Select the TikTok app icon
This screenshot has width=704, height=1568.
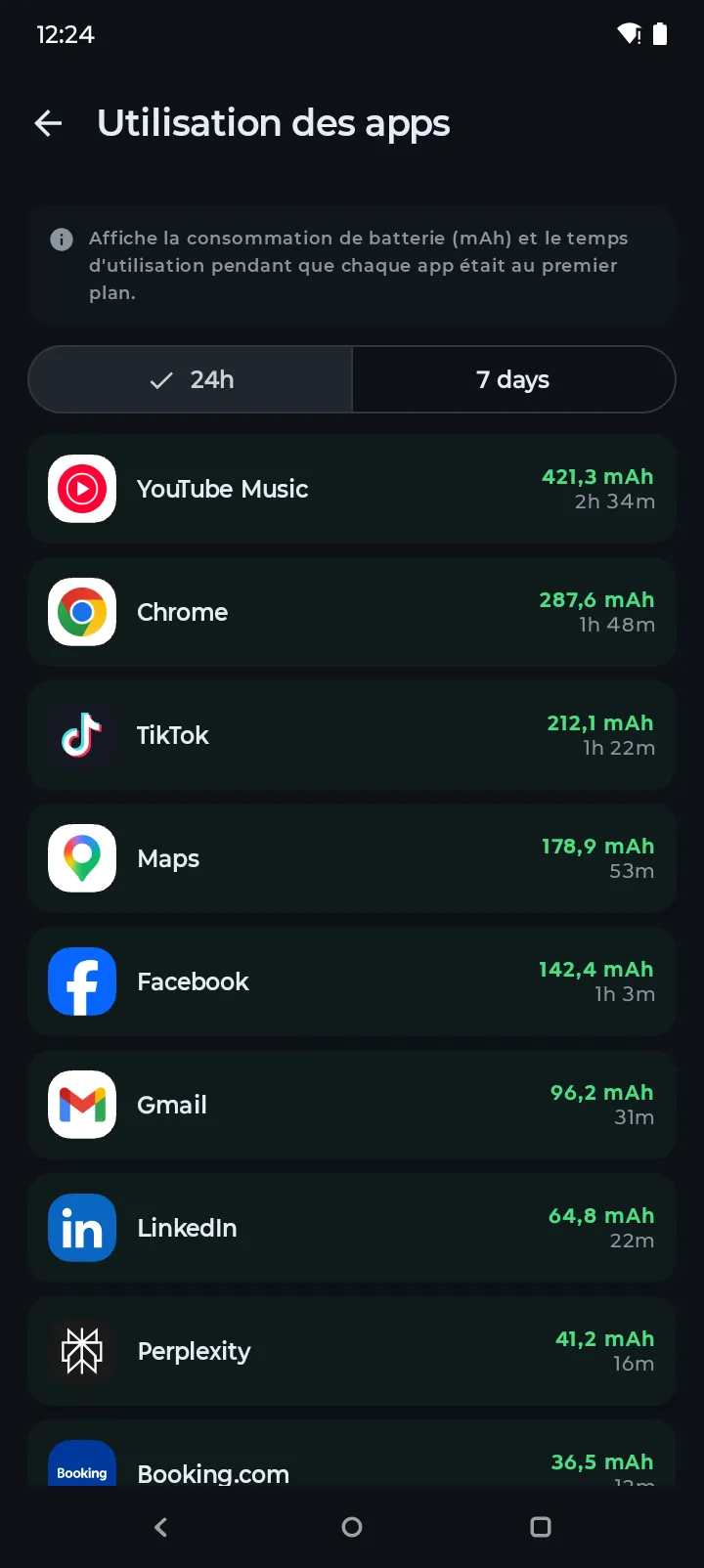click(x=81, y=735)
